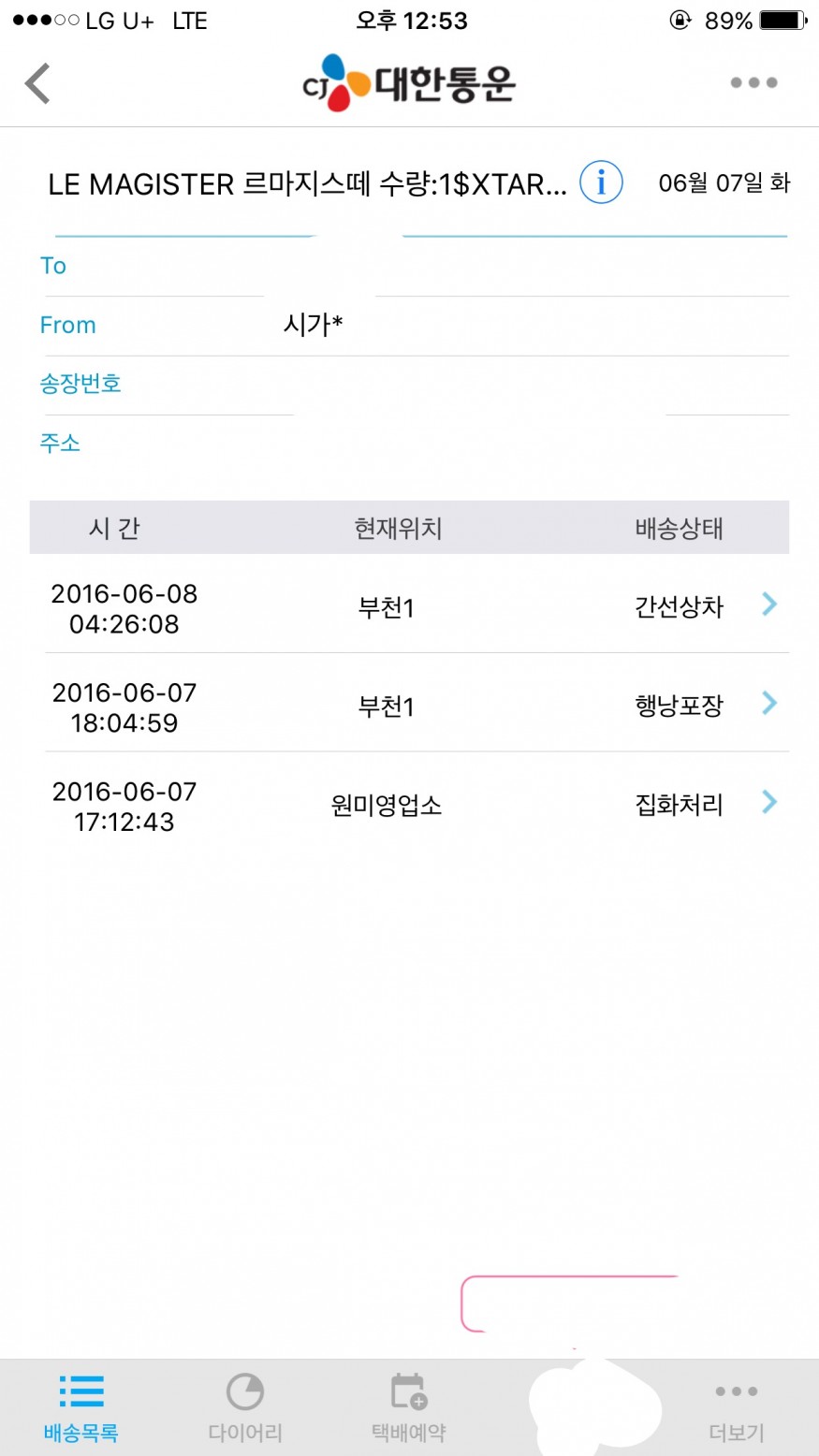Image resolution: width=819 pixels, height=1456 pixels.
Task: Open the 더보기 tab
Action: click(x=736, y=1408)
